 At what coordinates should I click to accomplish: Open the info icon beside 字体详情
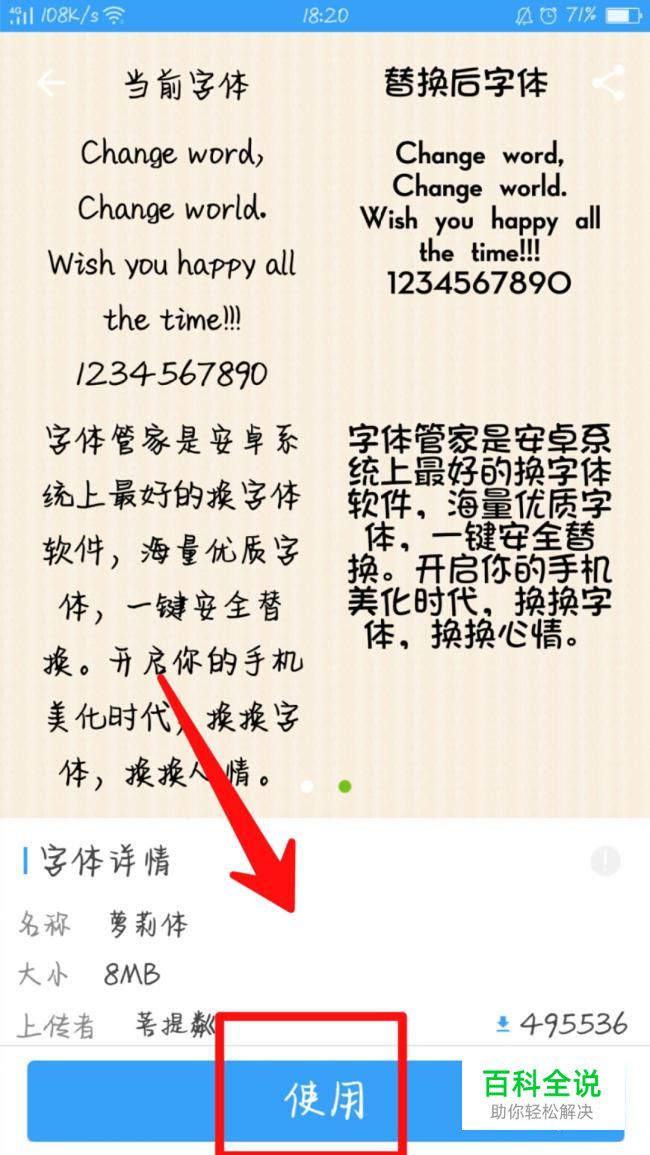point(606,860)
